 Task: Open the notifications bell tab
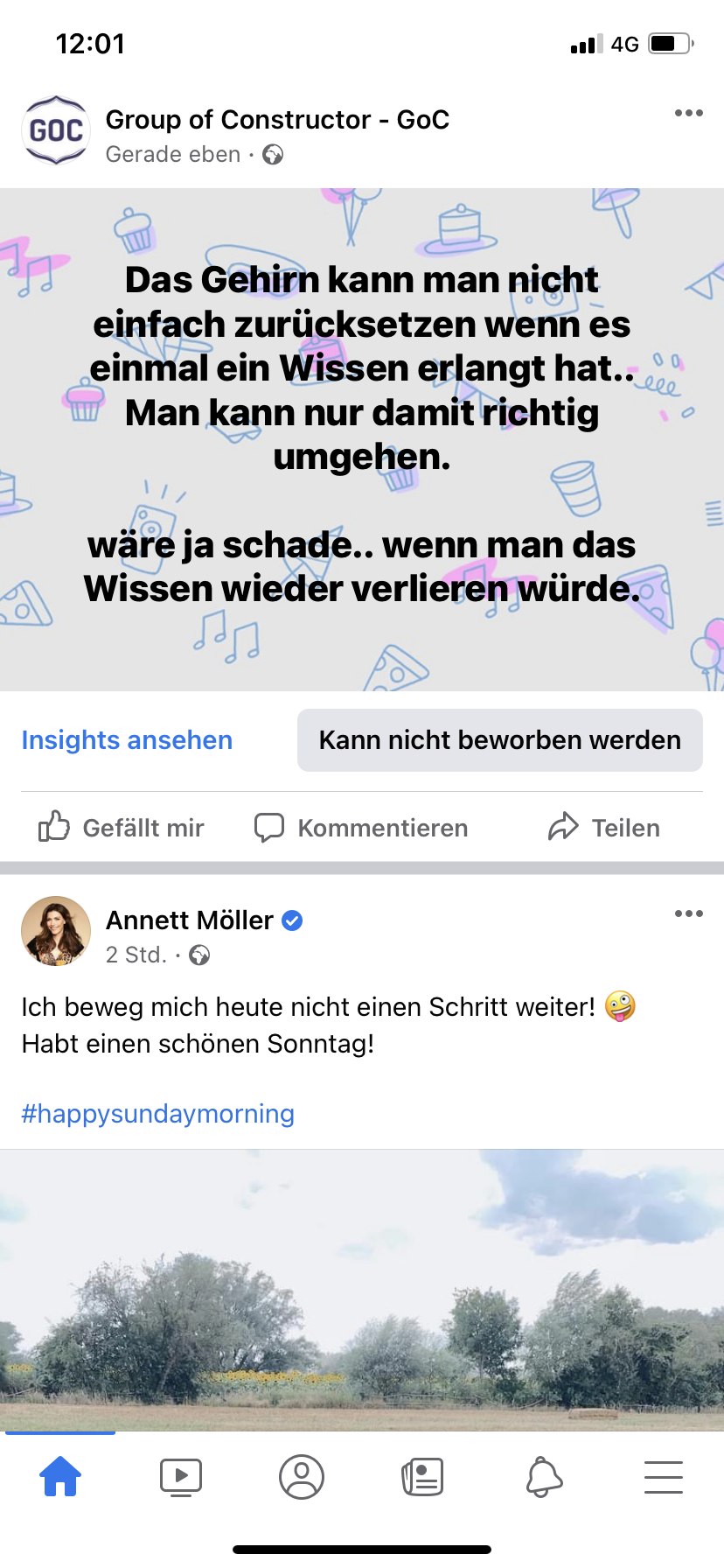coord(543,1477)
